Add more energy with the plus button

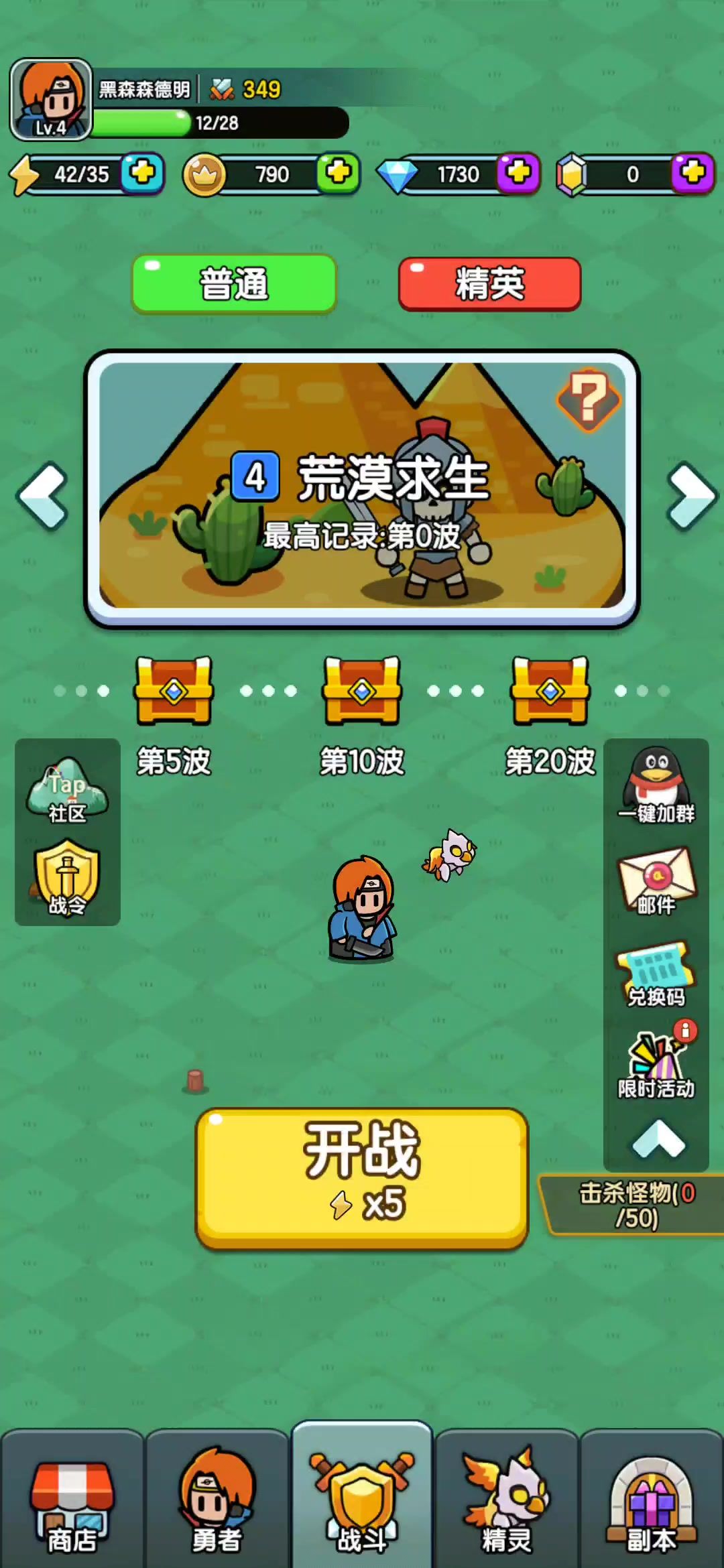pos(143,174)
